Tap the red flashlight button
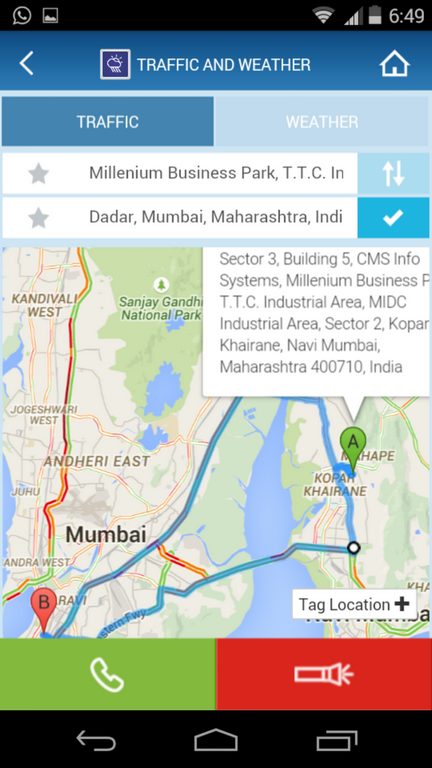The image size is (432, 768). [x=324, y=674]
